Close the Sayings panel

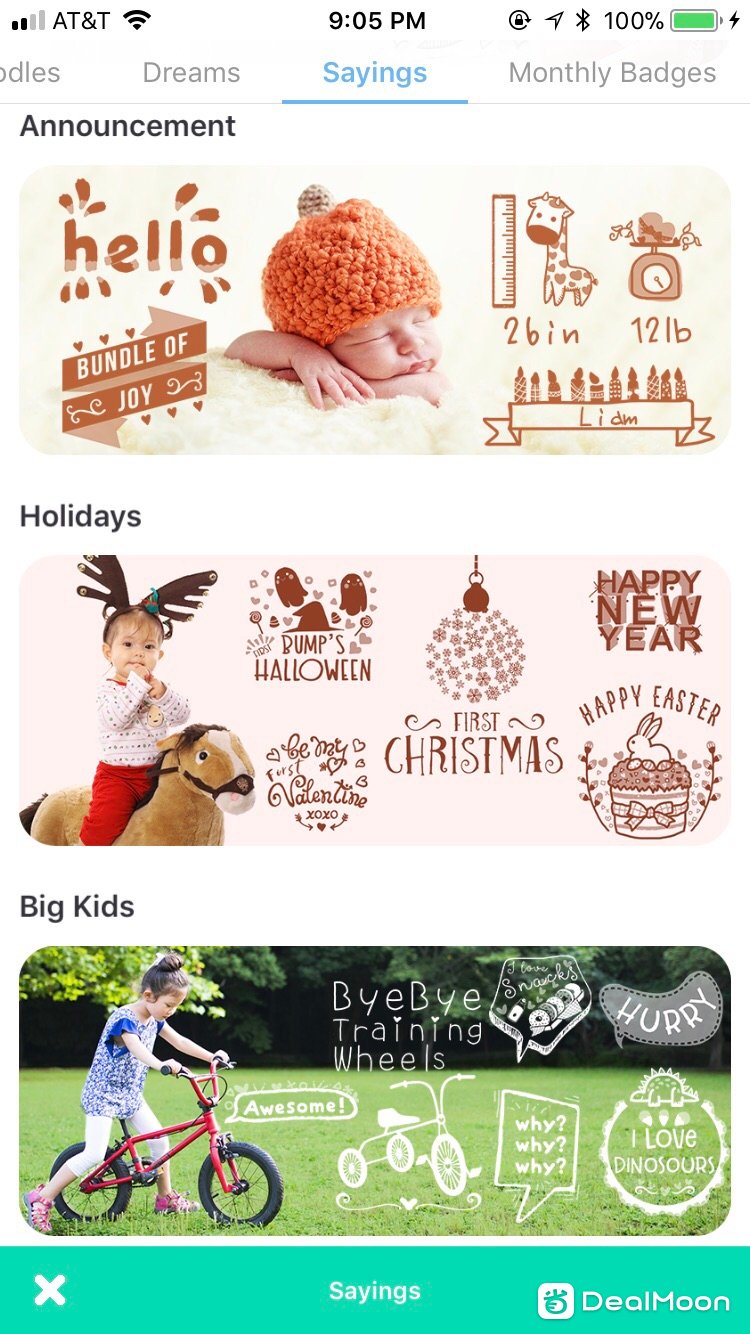49,1290
